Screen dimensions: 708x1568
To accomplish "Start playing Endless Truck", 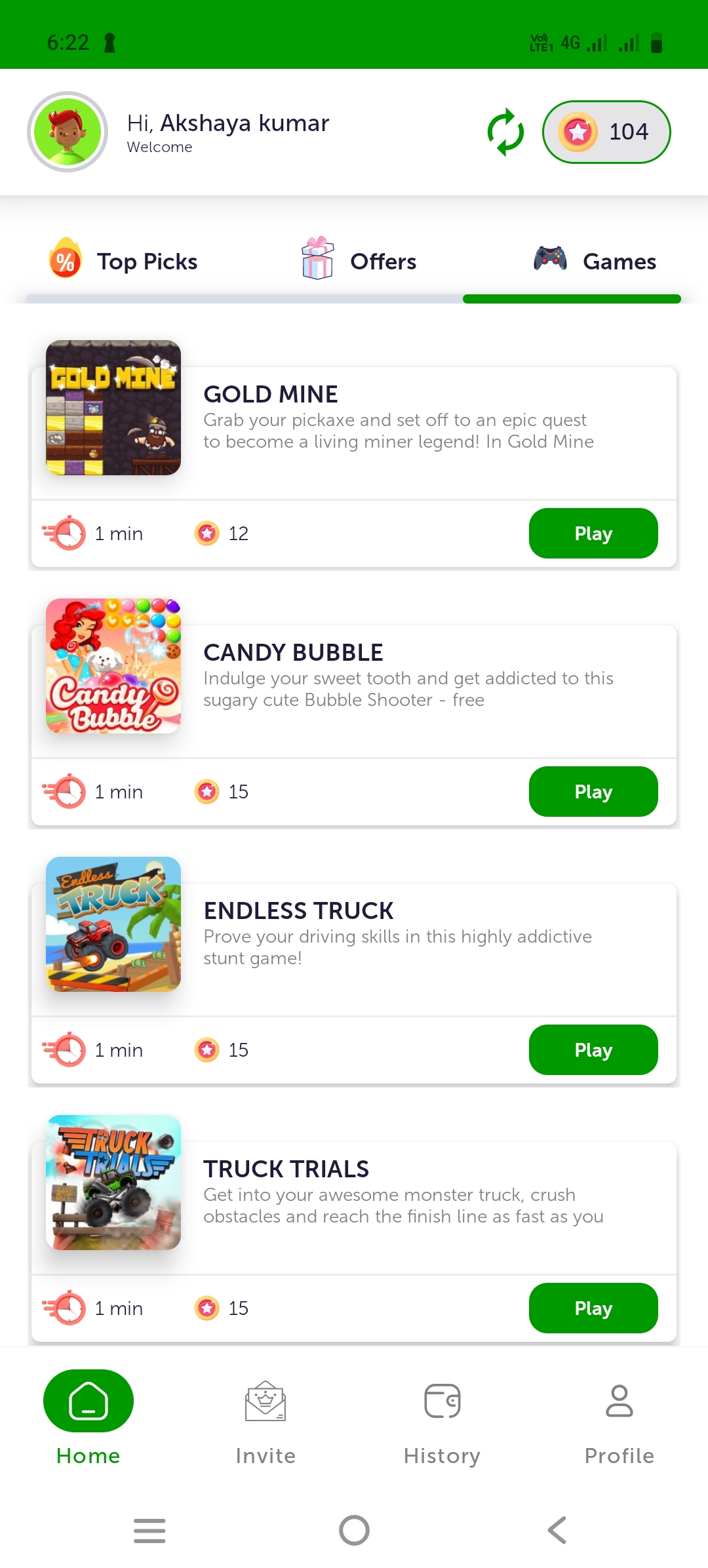I will tap(593, 1049).
